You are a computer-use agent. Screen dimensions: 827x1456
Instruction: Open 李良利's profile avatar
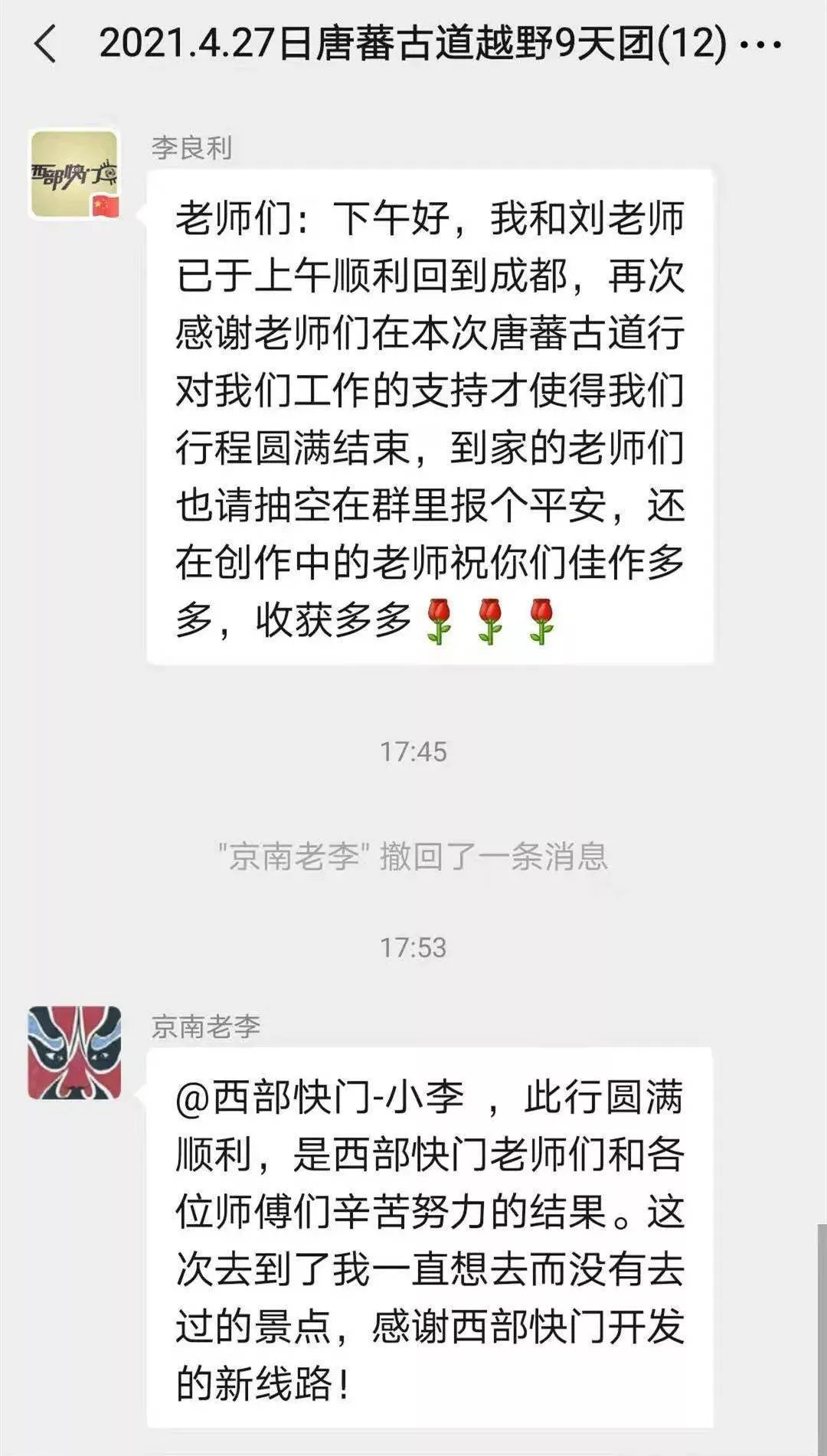click(74, 175)
